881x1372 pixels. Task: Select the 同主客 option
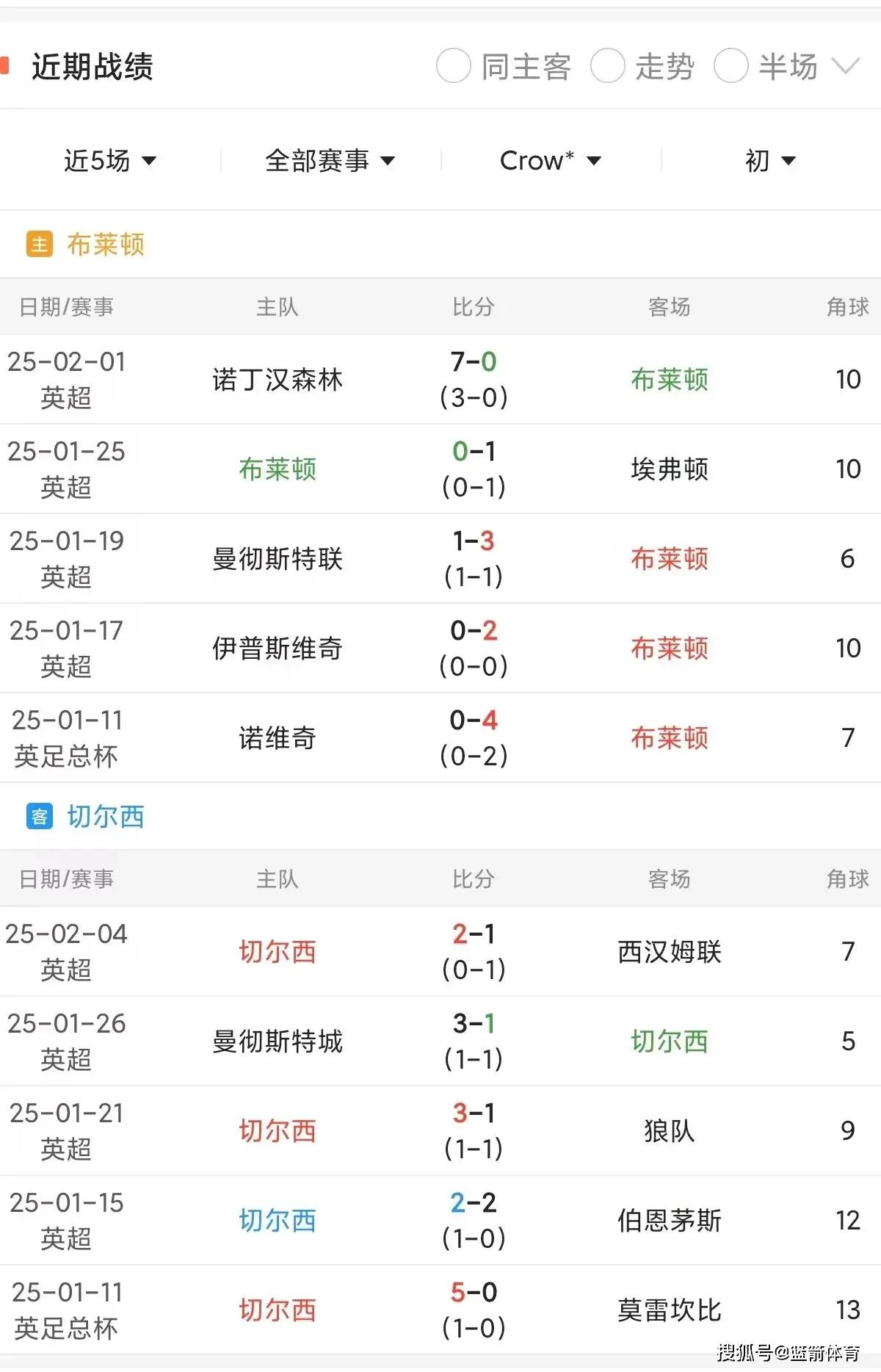454,66
